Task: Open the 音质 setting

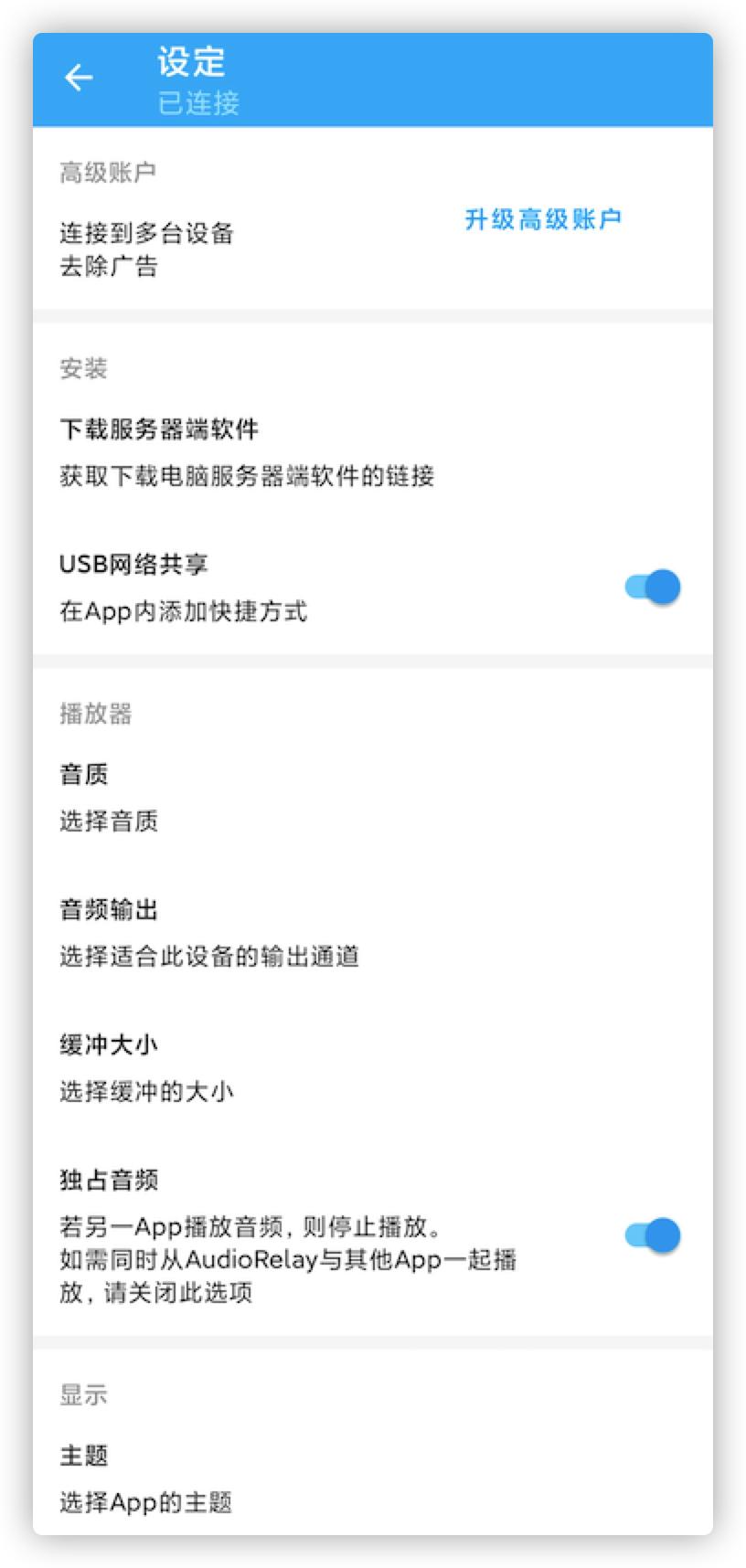Action: point(373,797)
